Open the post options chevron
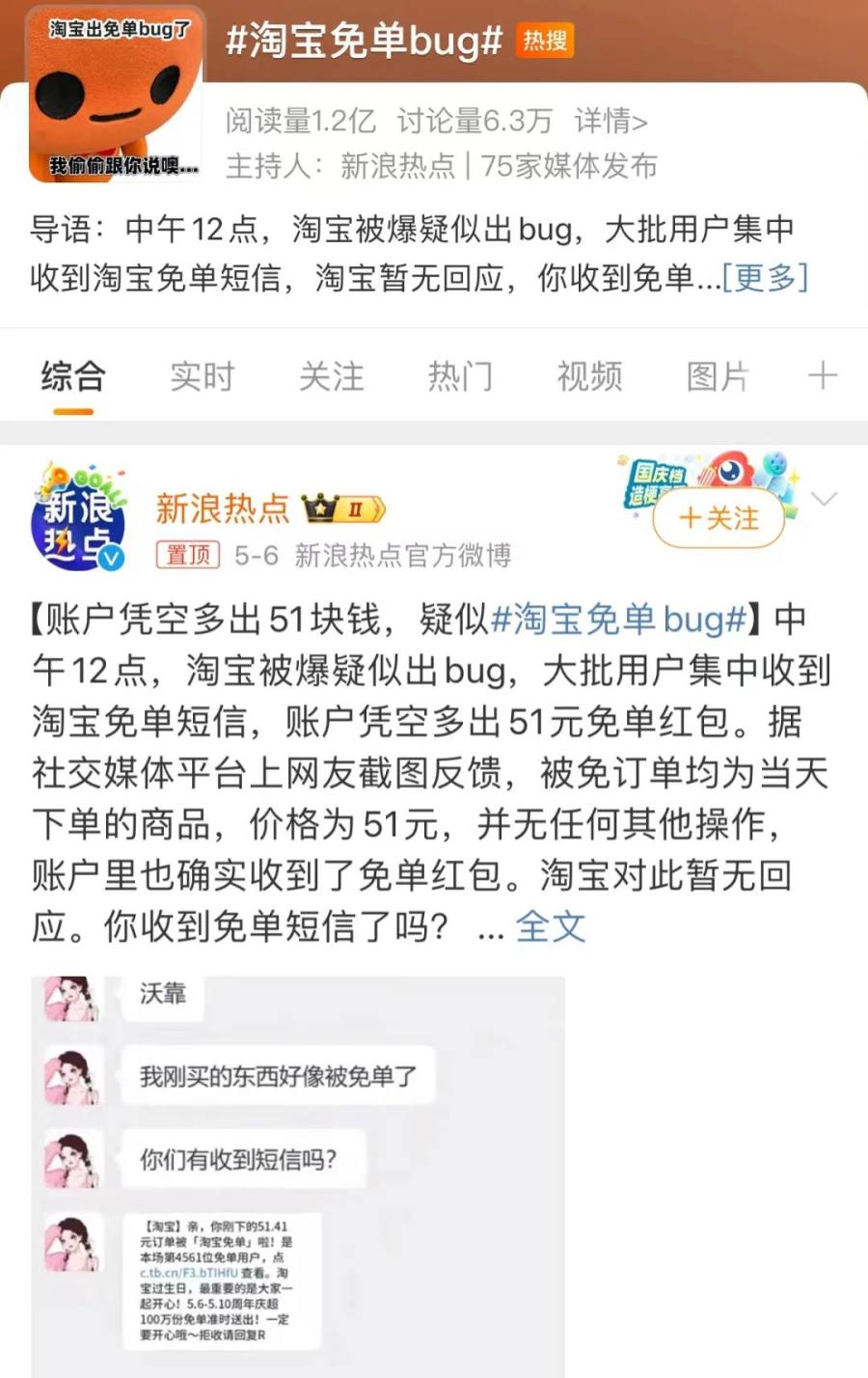Image resolution: width=868 pixels, height=1378 pixels. tap(825, 499)
